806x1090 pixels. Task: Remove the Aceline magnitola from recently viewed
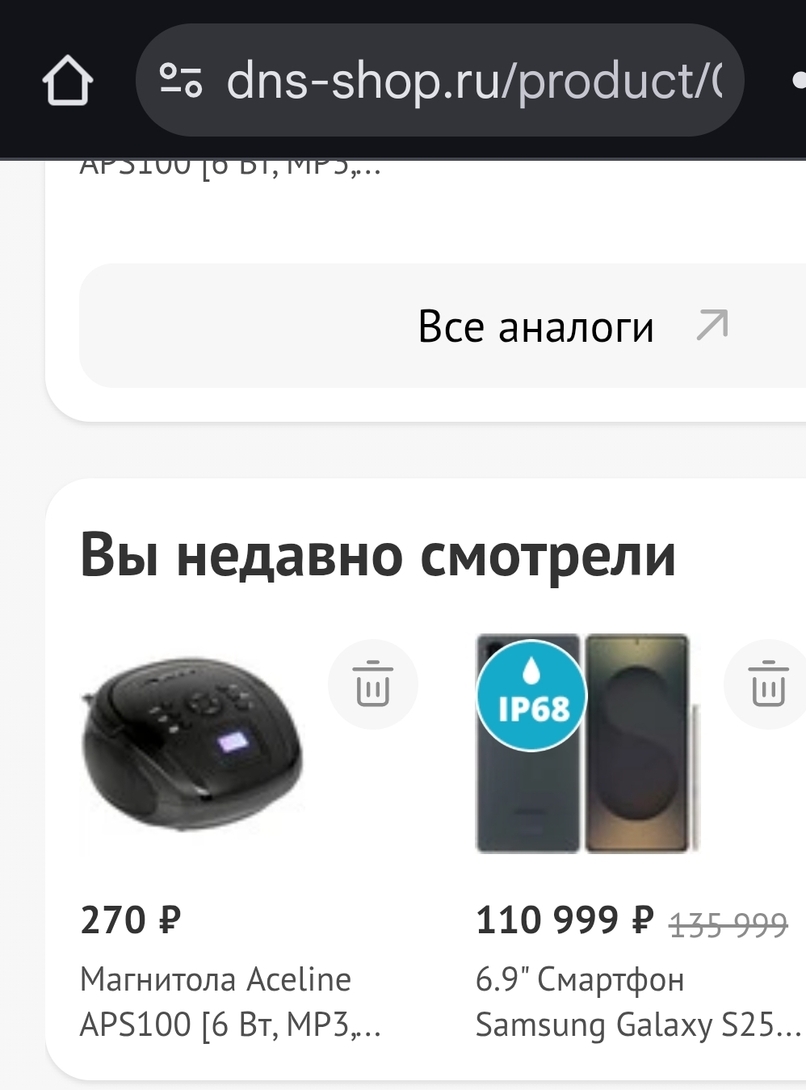tap(373, 684)
